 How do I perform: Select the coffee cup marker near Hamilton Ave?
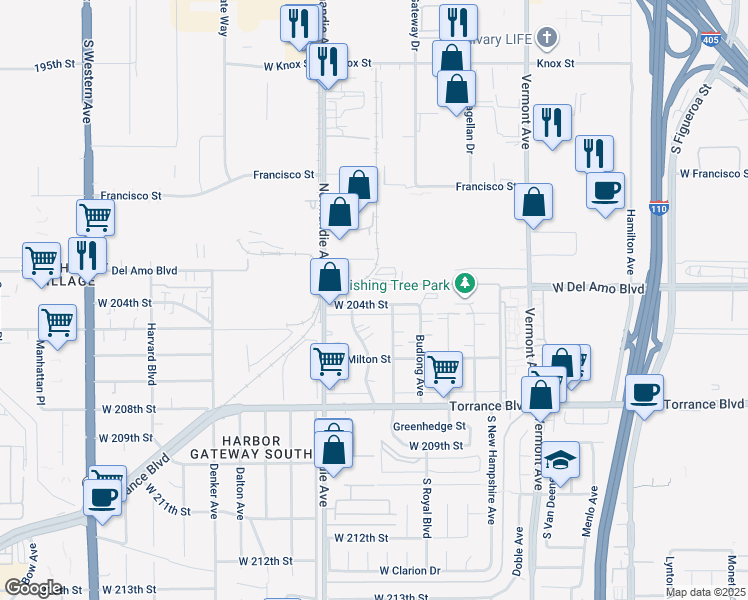[605, 192]
